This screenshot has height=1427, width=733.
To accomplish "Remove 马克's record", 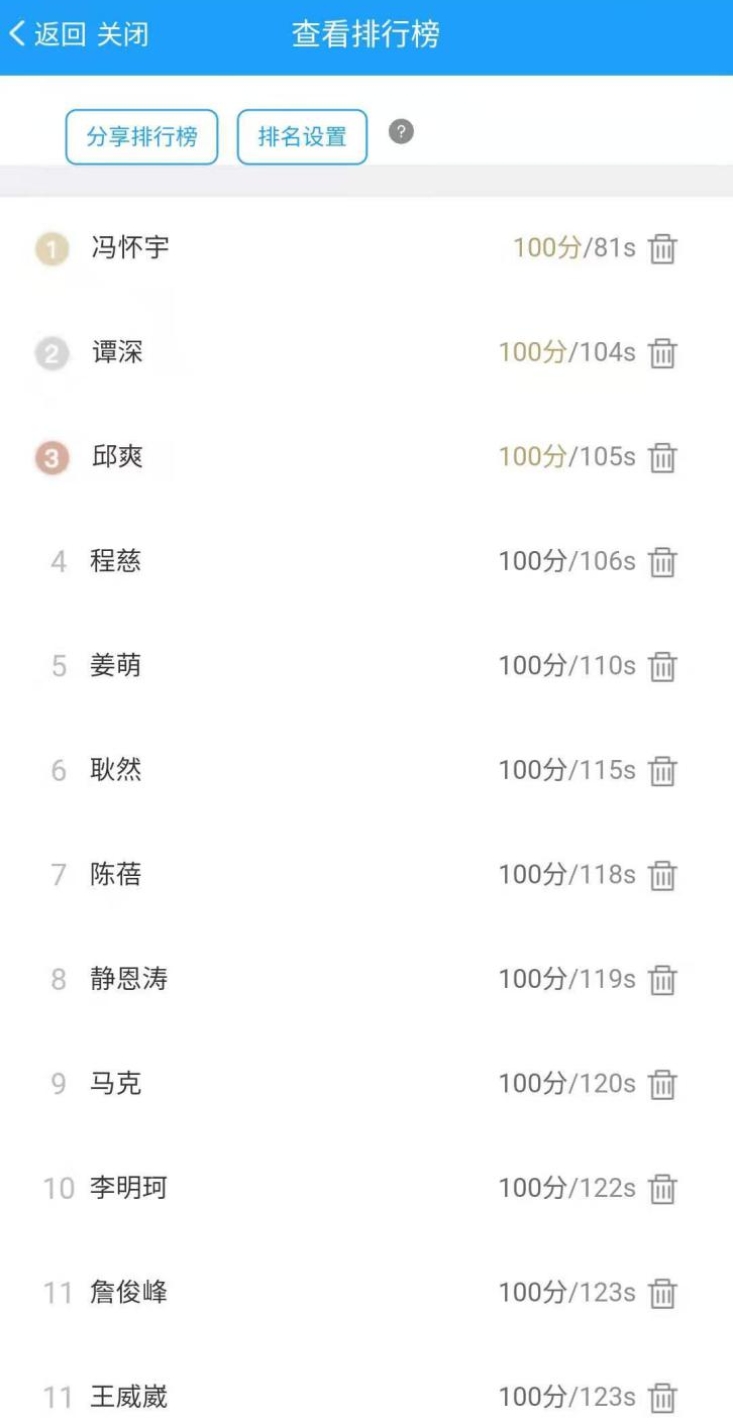I will [663, 1084].
